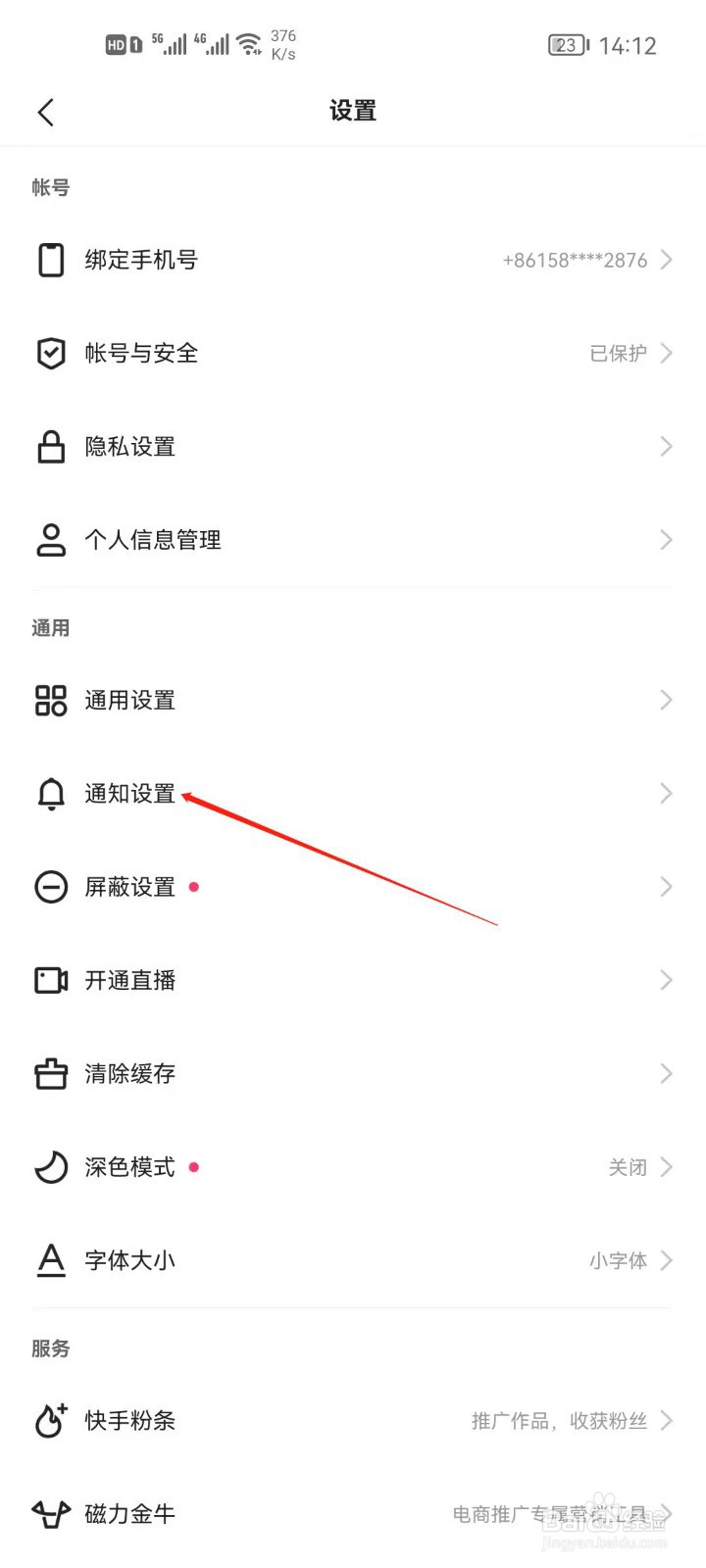
Task: Tap the grid icon beside 通用设置
Action: point(51,700)
